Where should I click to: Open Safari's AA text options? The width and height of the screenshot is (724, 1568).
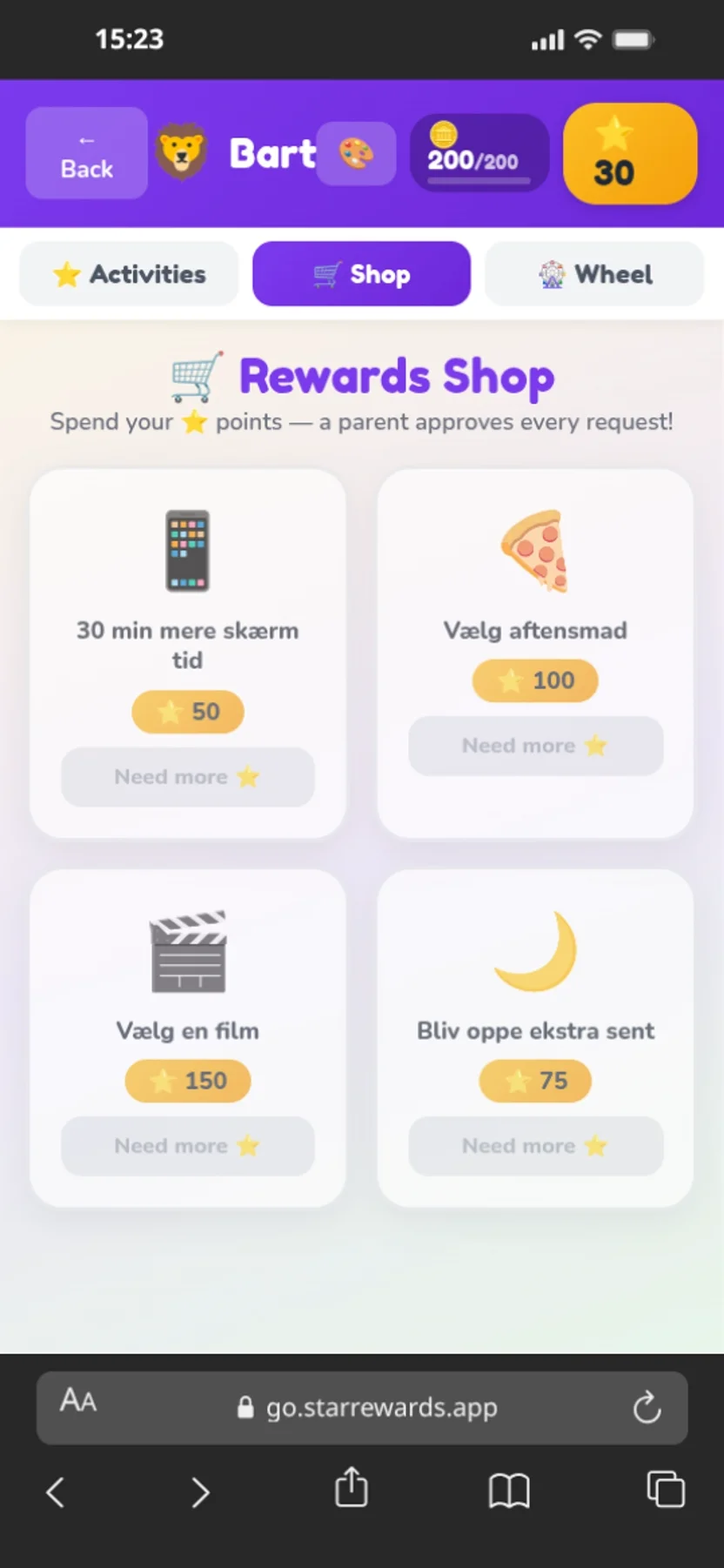tap(78, 1400)
